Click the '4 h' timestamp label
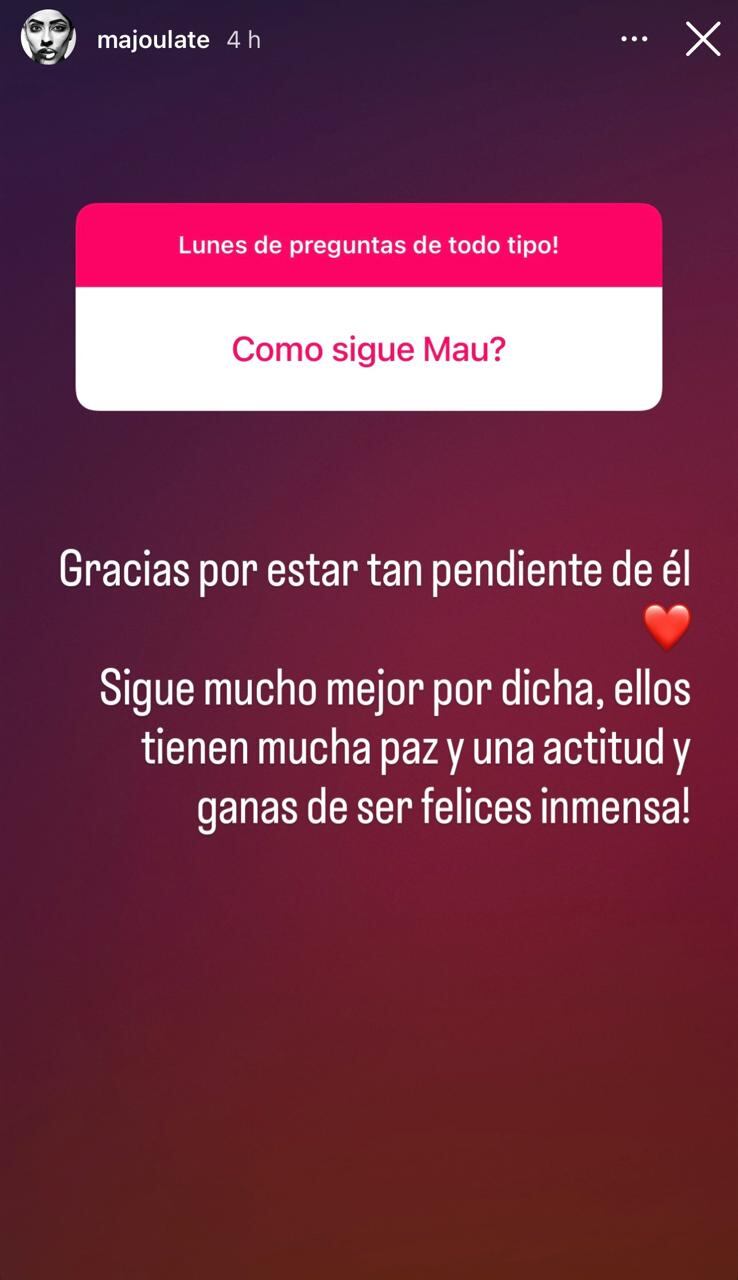738x1280 pixels. tap(240, 39)
